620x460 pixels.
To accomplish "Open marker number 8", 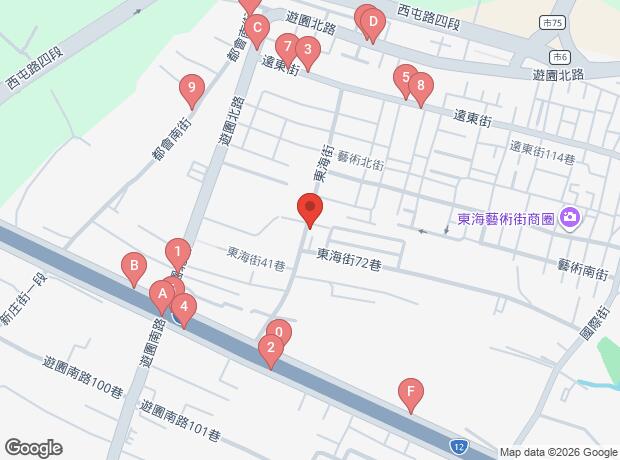I will point(420,87).
